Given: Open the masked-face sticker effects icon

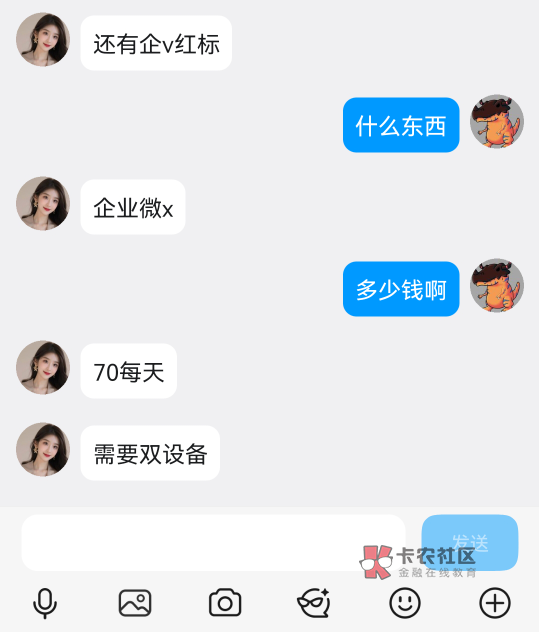Looking at the screenshot, I should coord(314,603).
